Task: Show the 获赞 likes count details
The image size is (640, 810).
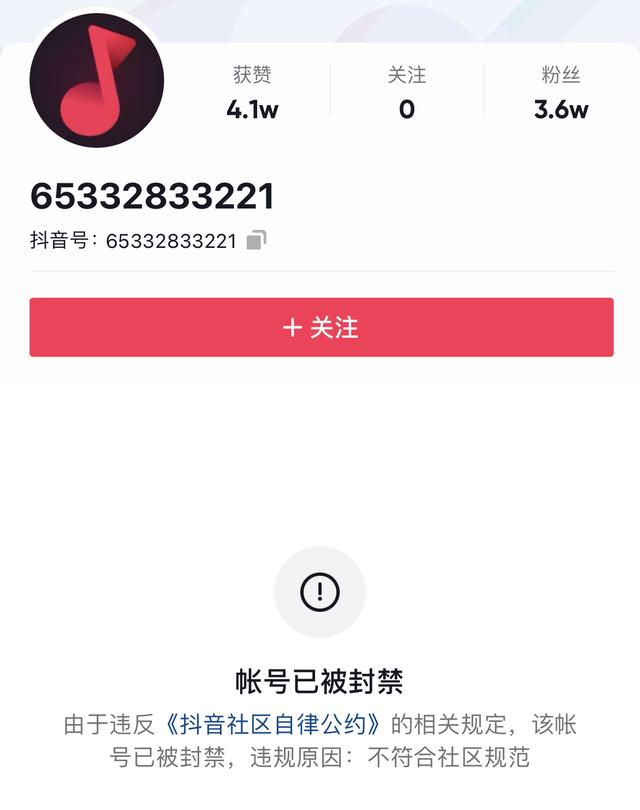Action: 252,93
